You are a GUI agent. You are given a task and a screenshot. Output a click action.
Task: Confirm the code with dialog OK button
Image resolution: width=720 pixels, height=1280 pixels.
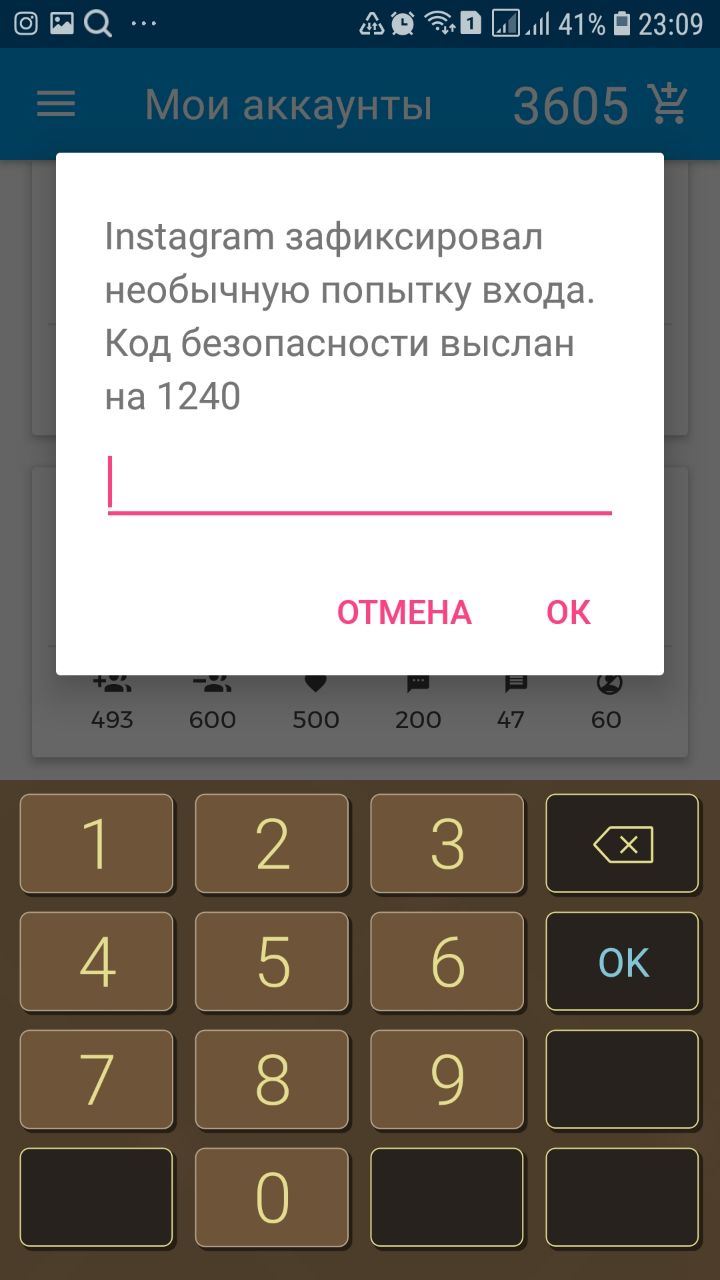(568, 612)
